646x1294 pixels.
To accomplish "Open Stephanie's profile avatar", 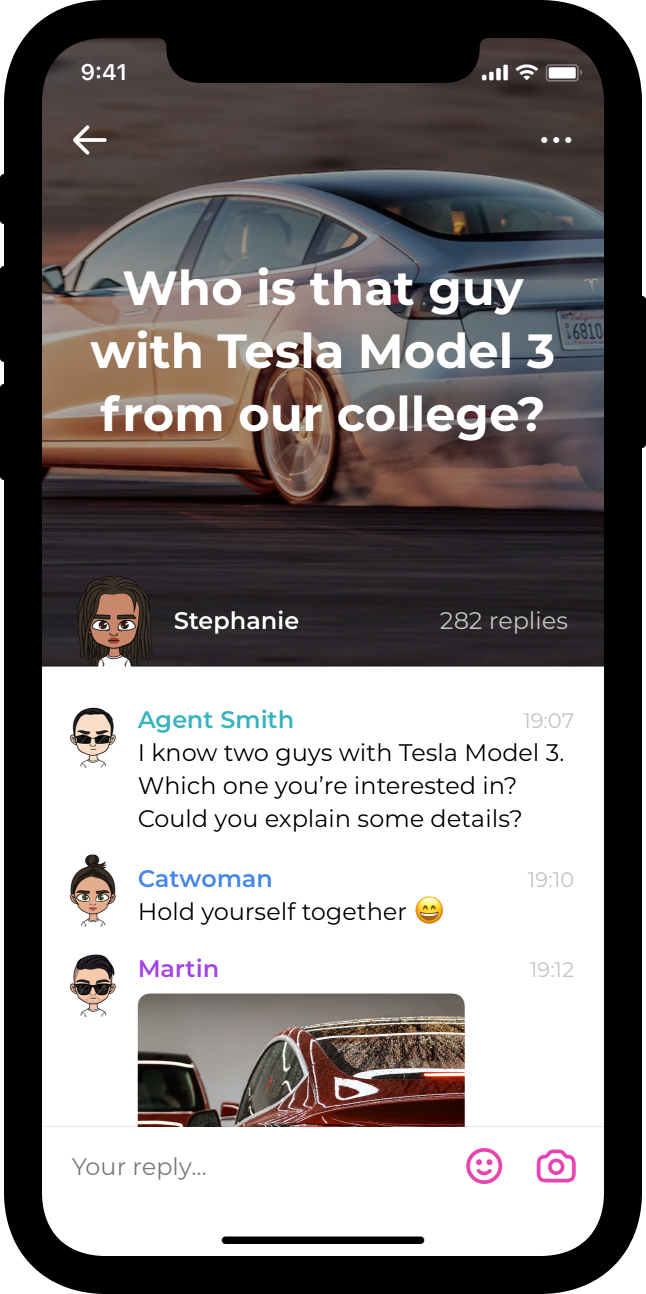I will coord(115,621).
